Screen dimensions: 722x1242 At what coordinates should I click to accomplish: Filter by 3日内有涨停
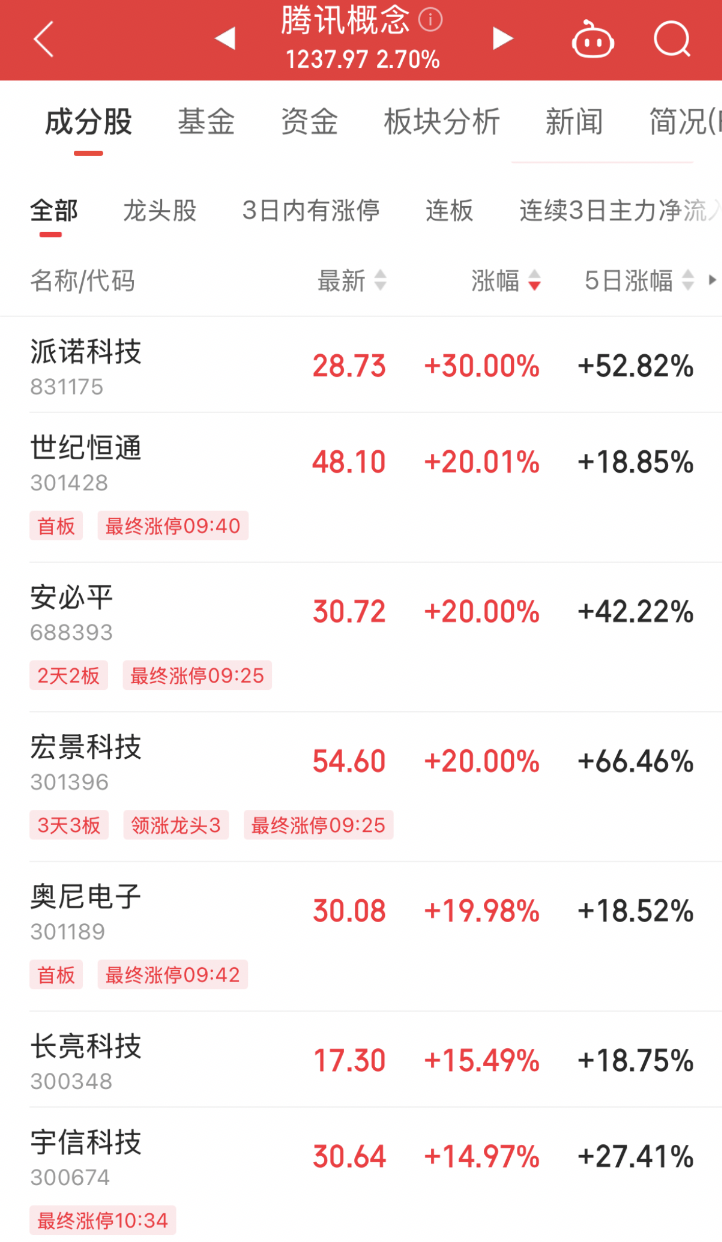pos(311,211)
